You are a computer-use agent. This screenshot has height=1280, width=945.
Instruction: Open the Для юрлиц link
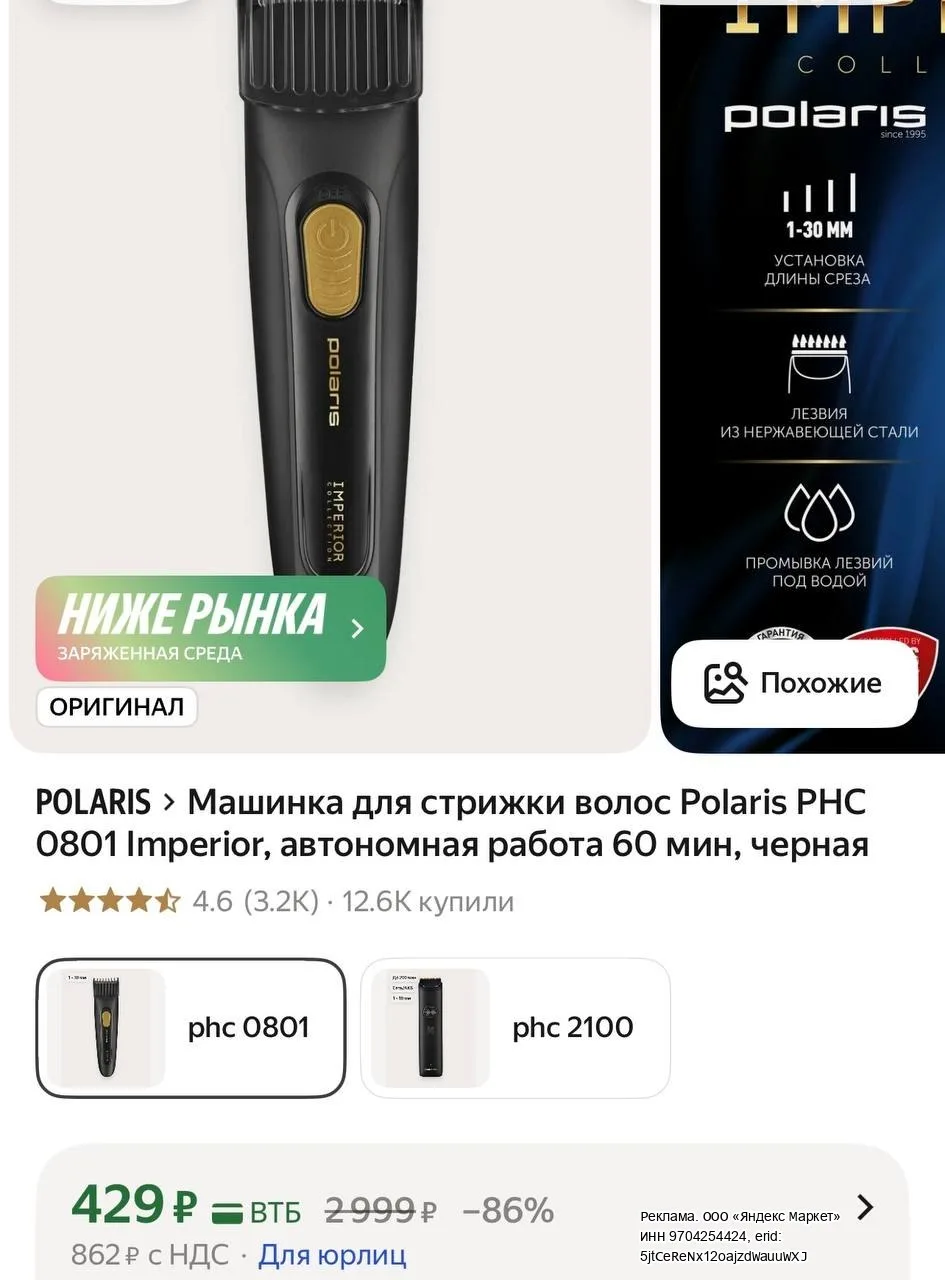pyautogui.click(x=332, y=1254)
